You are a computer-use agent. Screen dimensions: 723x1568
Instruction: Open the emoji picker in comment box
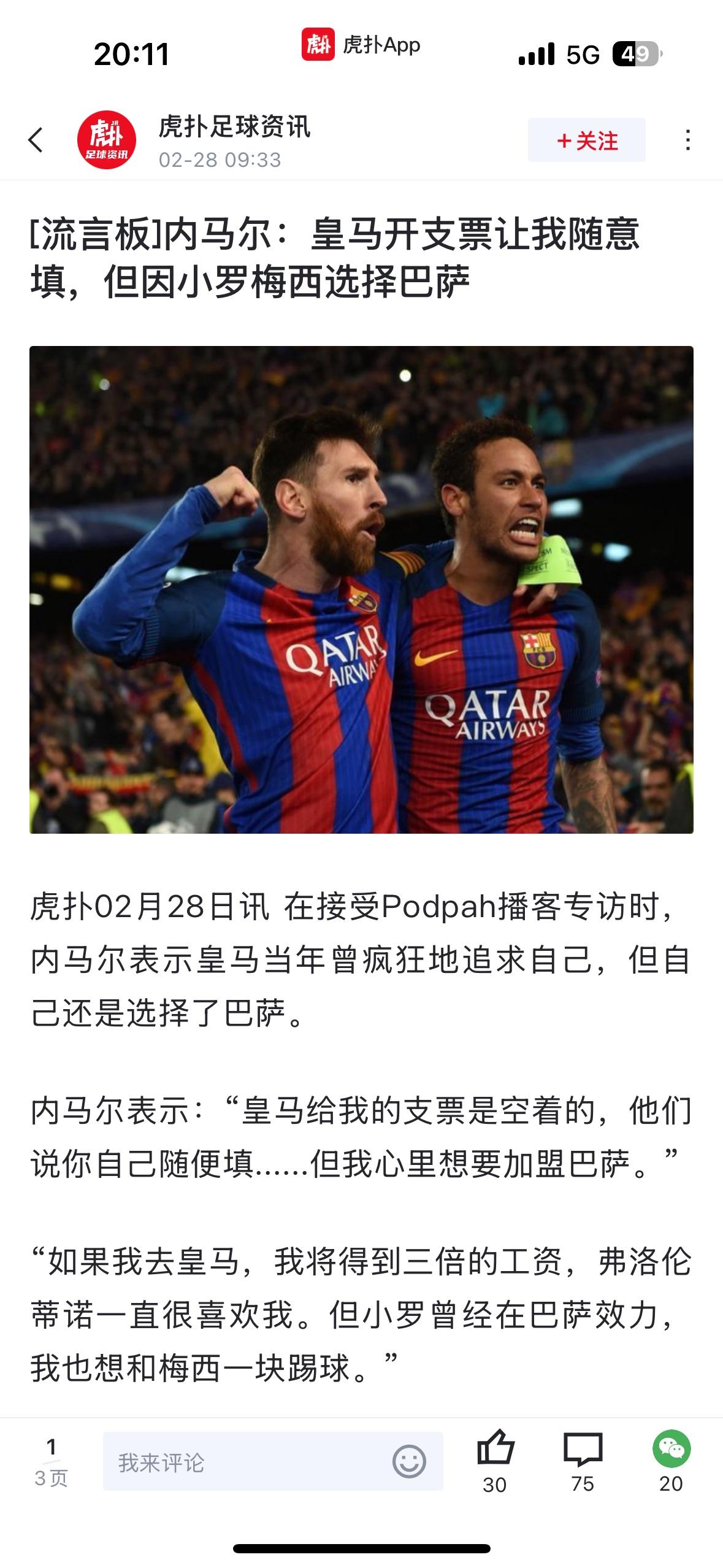pyautogui.click(x=409, y=1462)
